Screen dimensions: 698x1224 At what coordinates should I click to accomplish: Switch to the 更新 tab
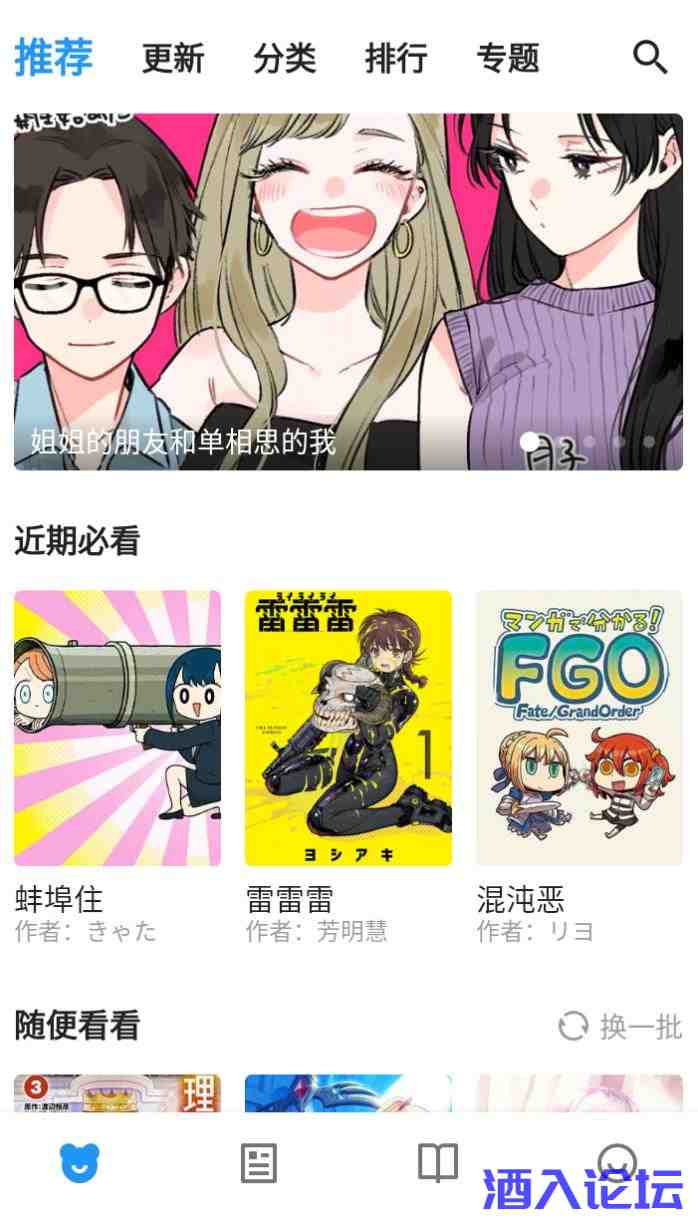pos(172,58)
